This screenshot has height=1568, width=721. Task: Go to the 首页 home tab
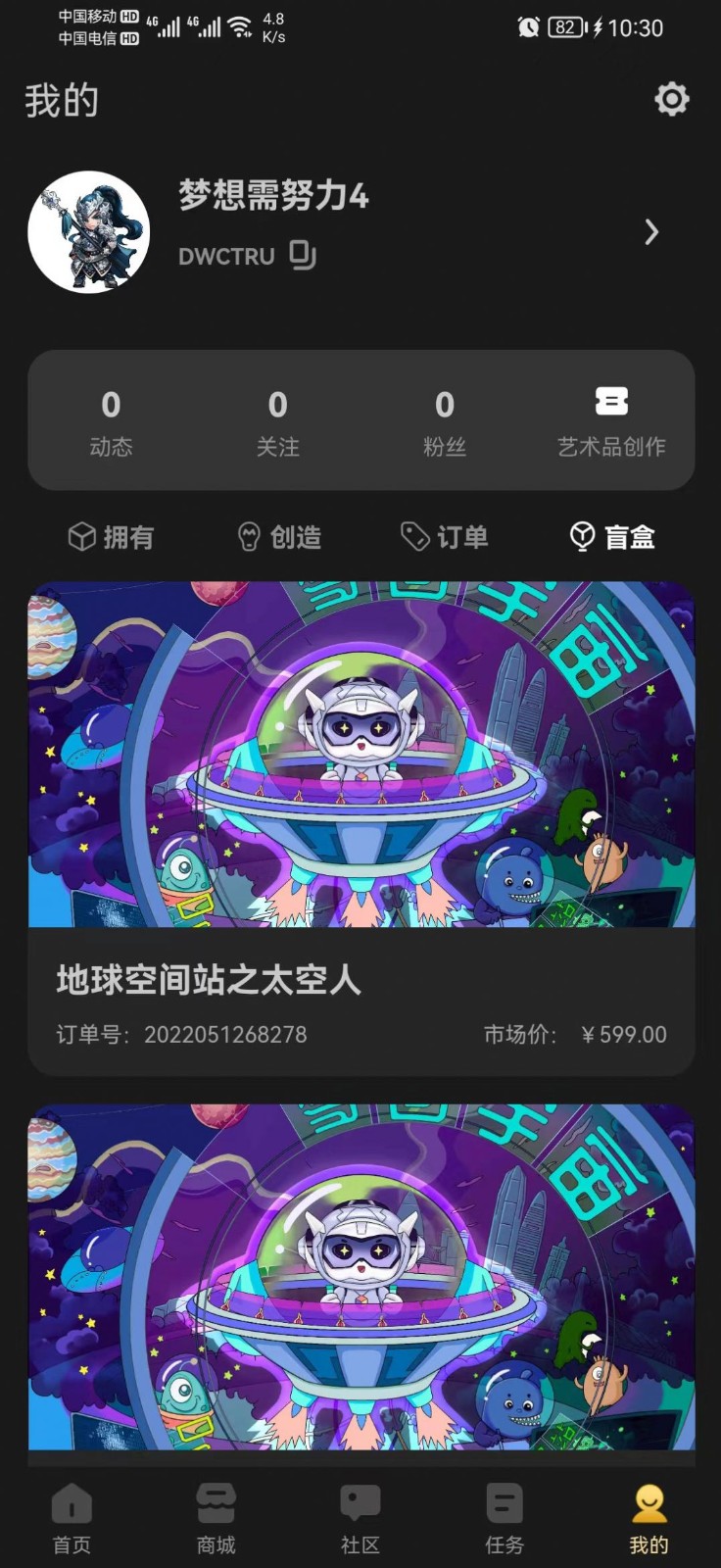pyautogui.click(x=72, y=1519)
